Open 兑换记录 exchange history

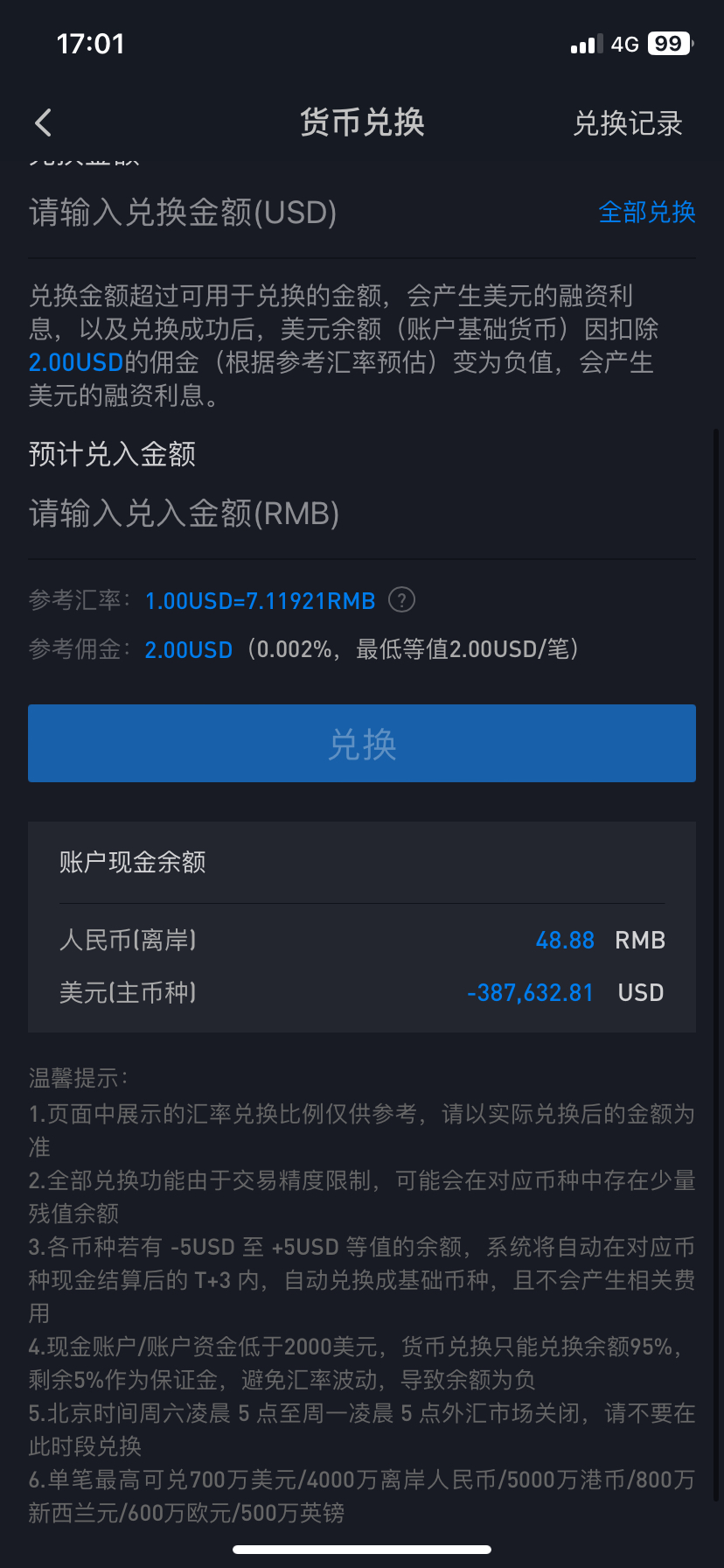point(627,123)
